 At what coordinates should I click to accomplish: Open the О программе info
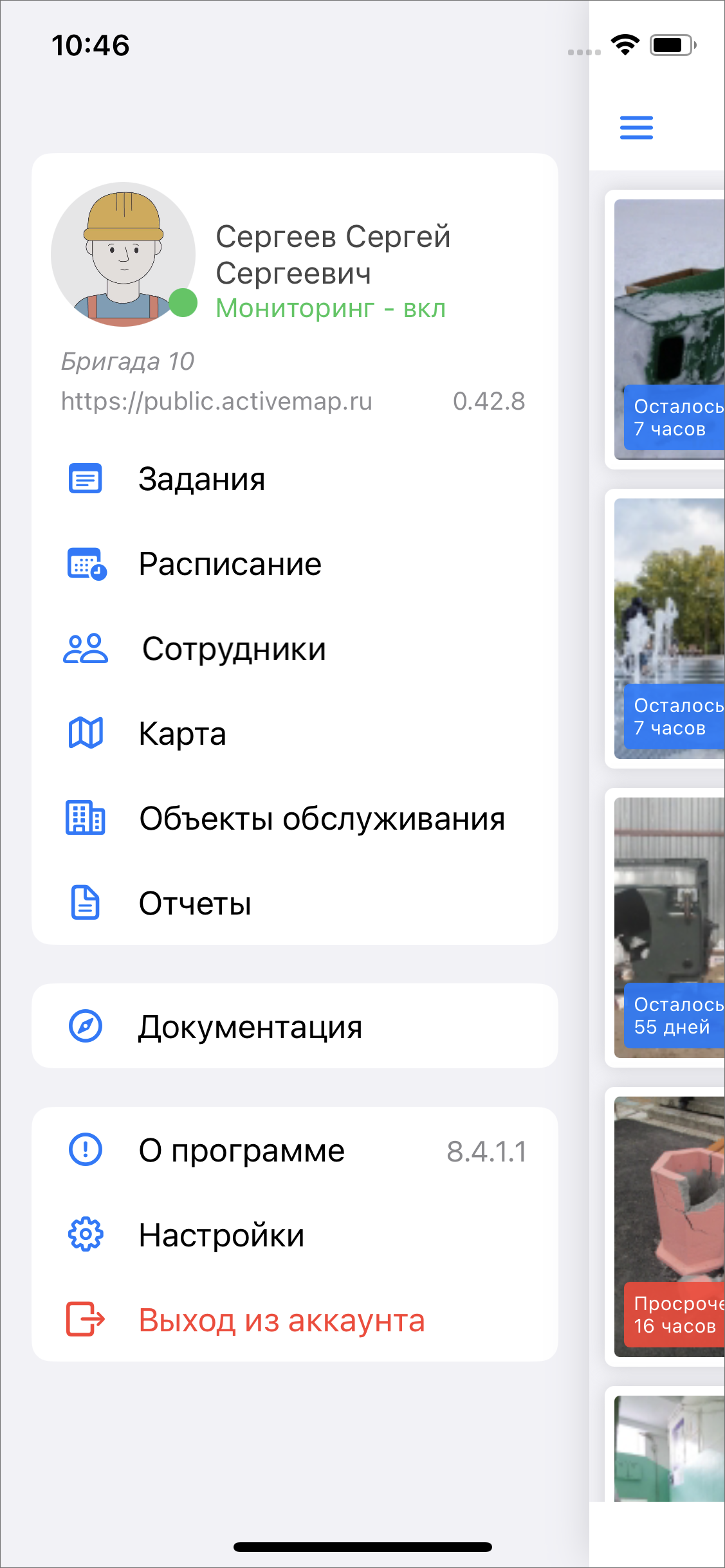click(295, 1151)
